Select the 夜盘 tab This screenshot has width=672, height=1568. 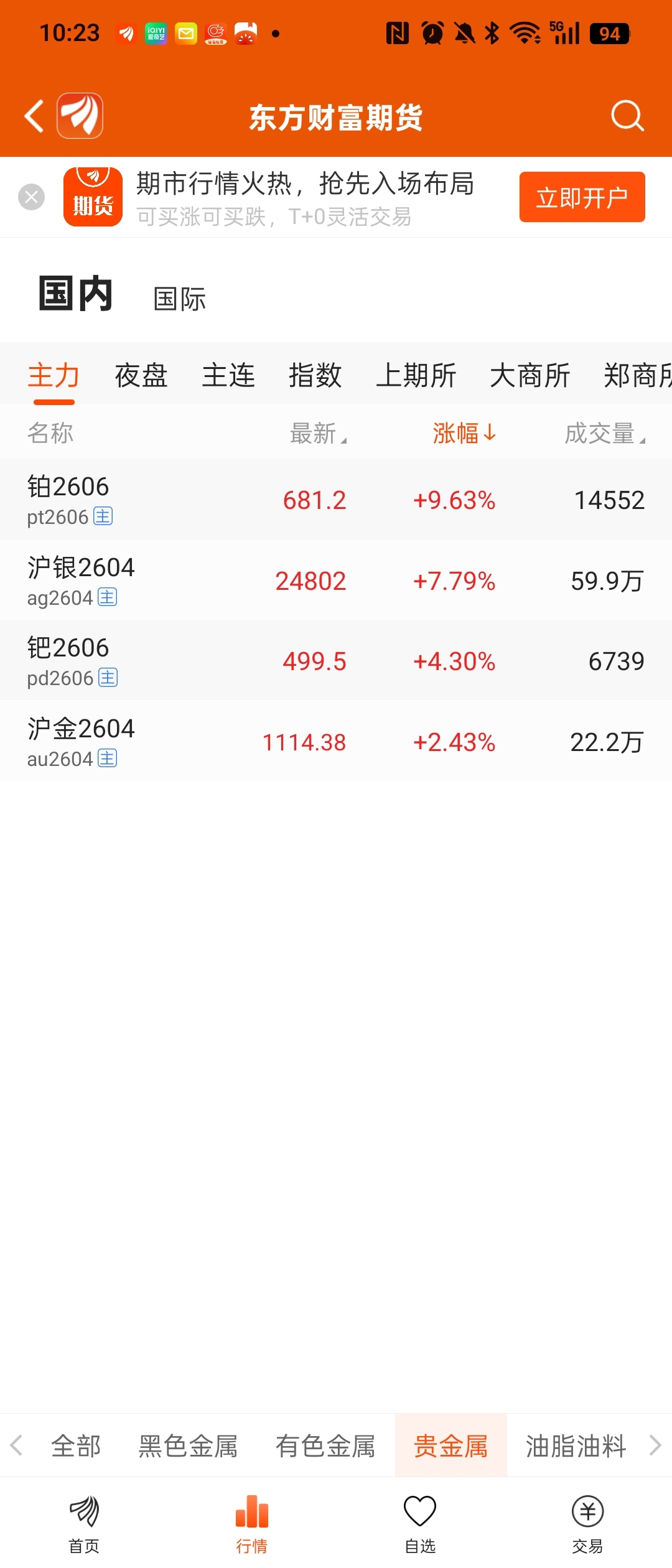coord(141,376)
